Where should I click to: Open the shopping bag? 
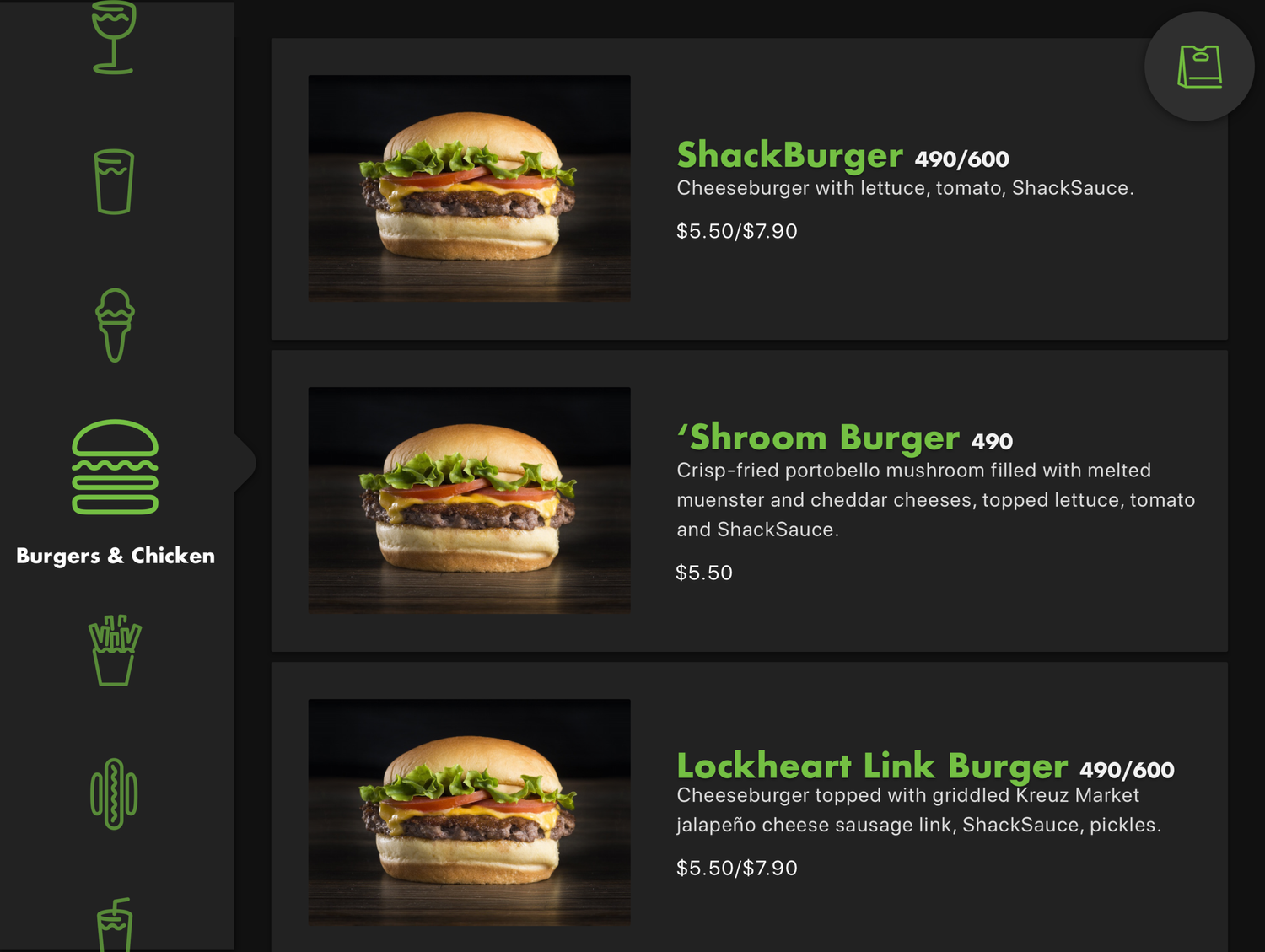[x=1199, y=67]
